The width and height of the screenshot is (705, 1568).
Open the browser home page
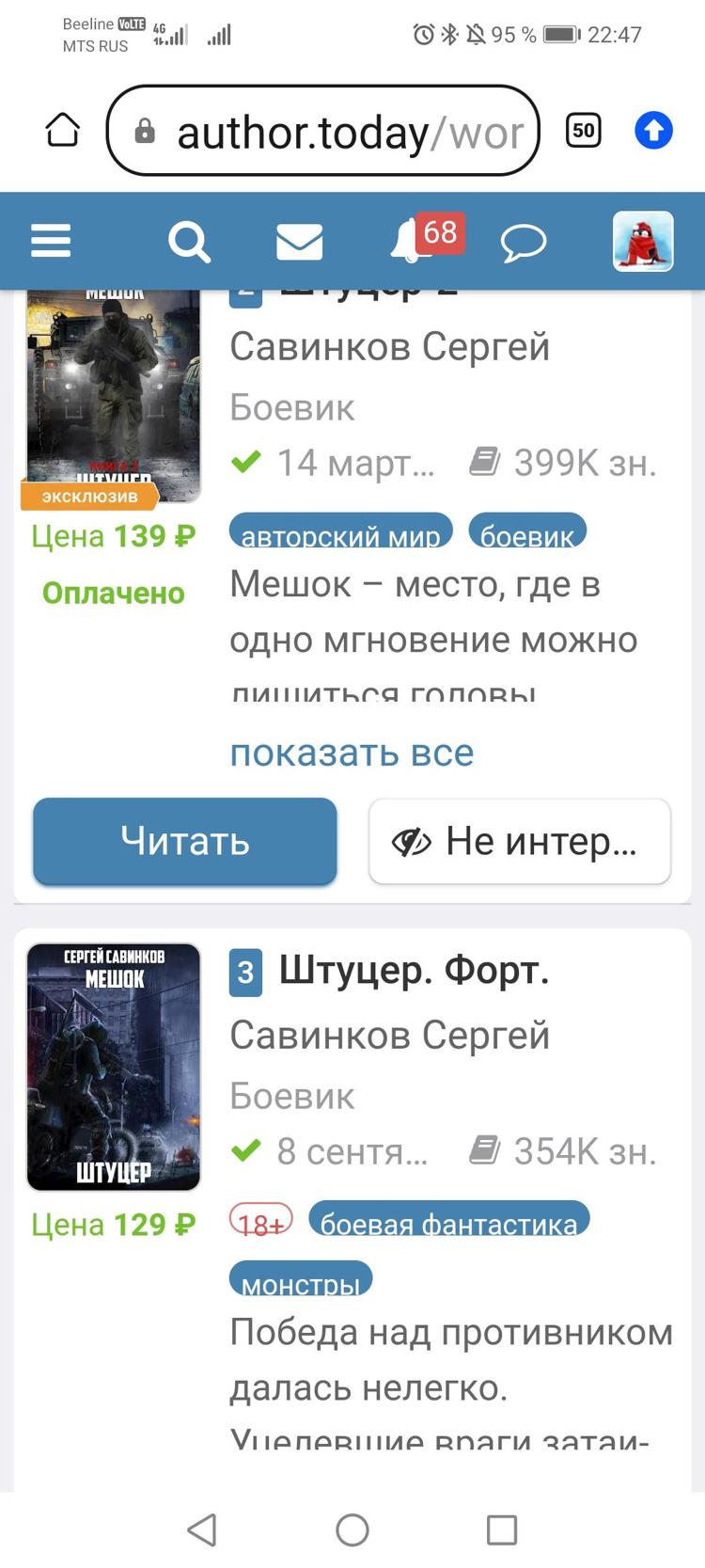63,131
